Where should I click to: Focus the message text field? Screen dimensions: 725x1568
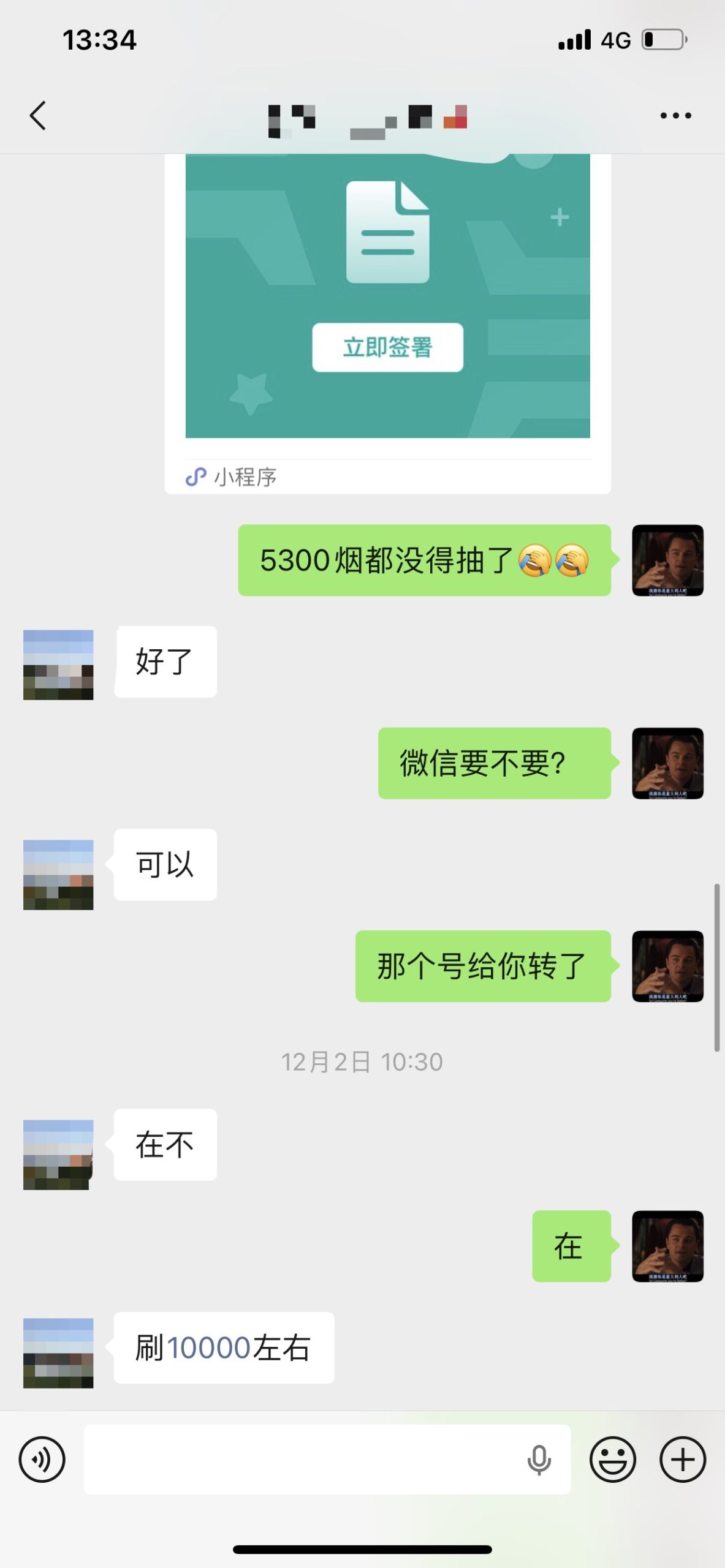pos(300,1459)
